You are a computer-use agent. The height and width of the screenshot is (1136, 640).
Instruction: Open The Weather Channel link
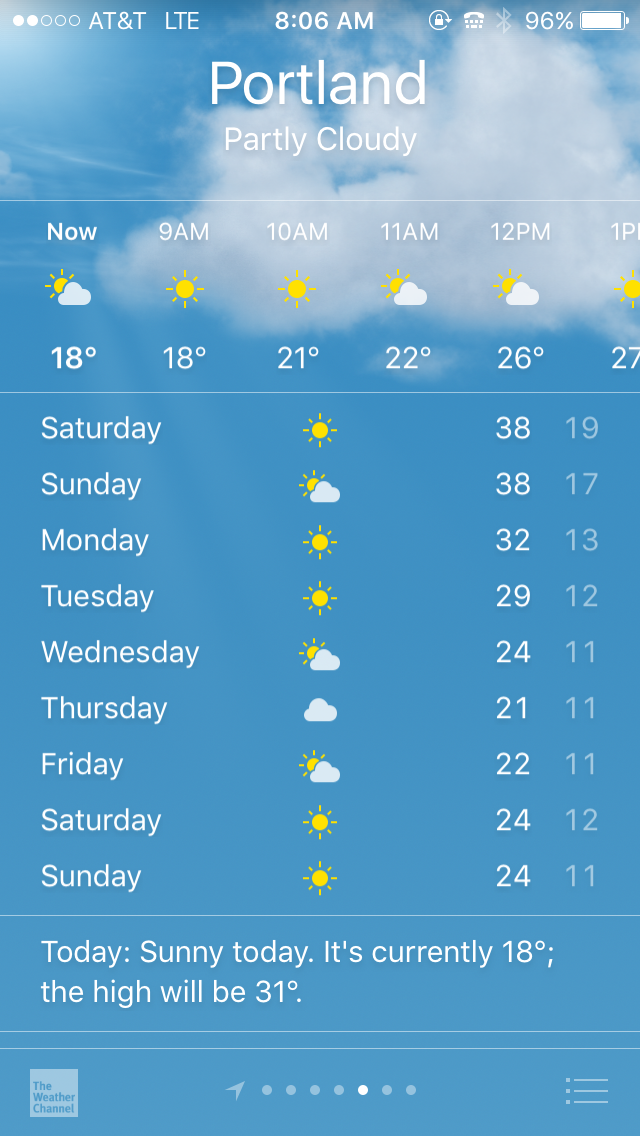click(x=54, y=1092)
